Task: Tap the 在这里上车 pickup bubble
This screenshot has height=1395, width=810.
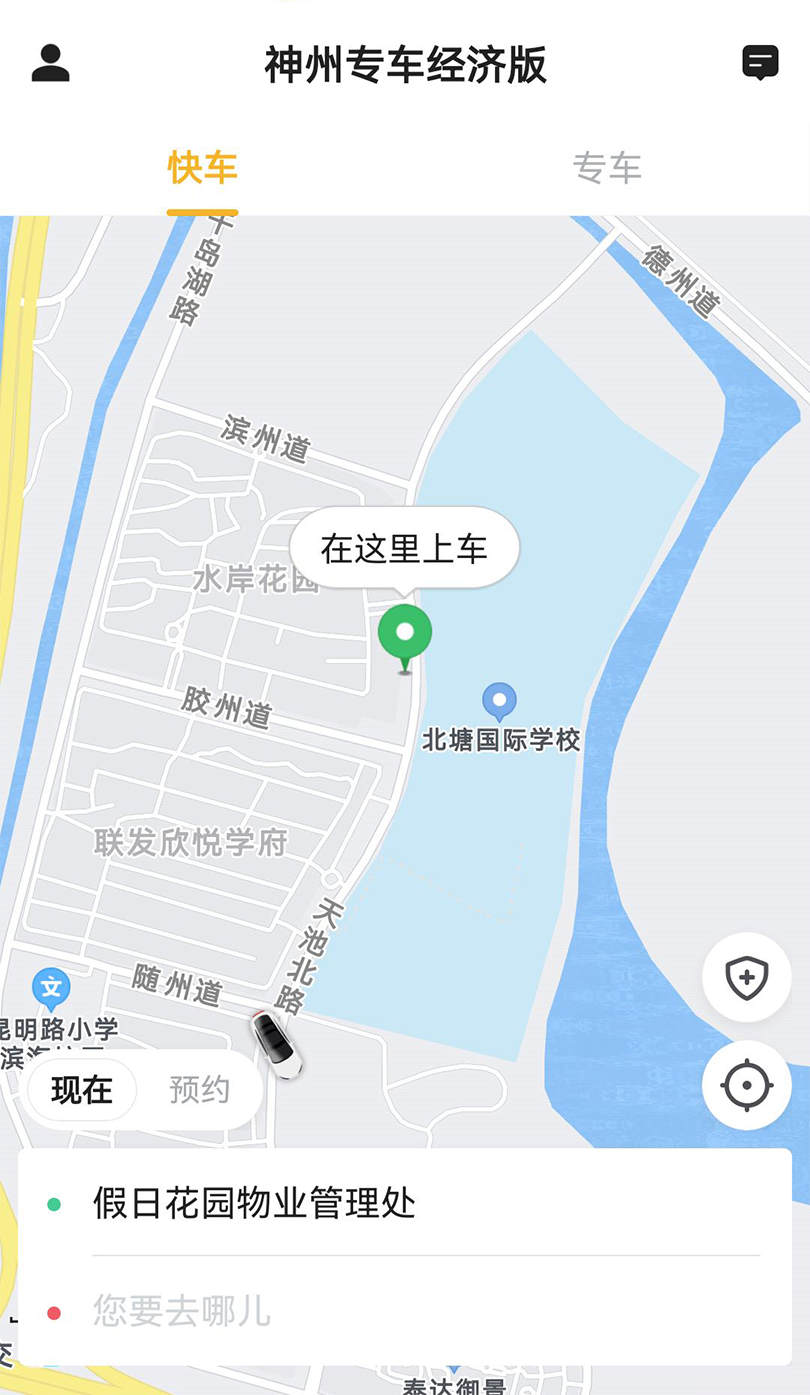Action: pyautogui.click(x=404, y=545)
